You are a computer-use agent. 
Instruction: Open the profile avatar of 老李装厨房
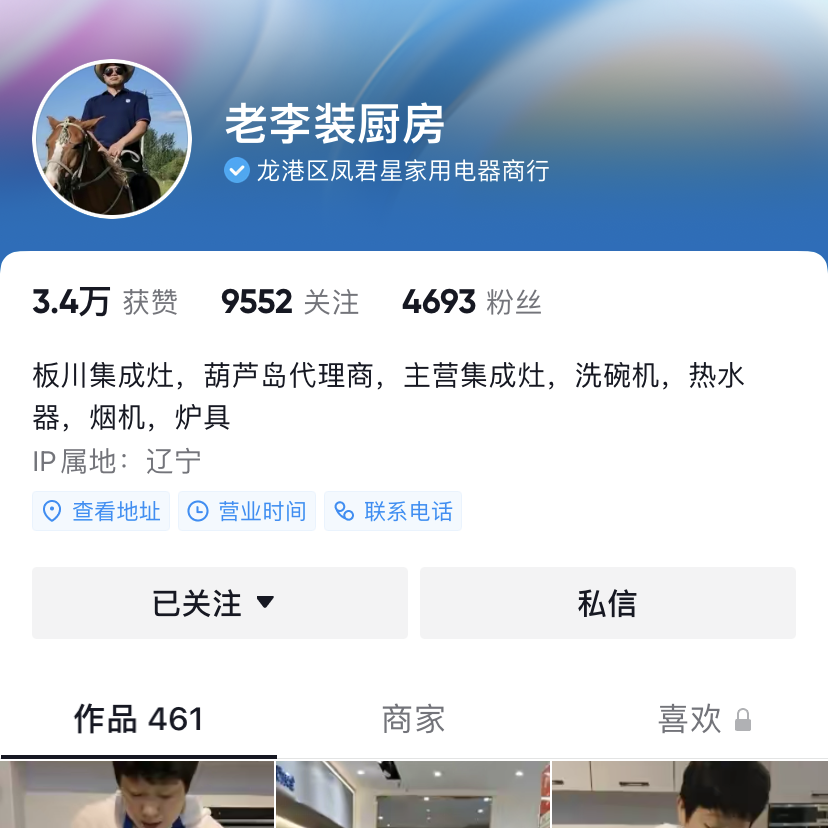click(112, 138)
